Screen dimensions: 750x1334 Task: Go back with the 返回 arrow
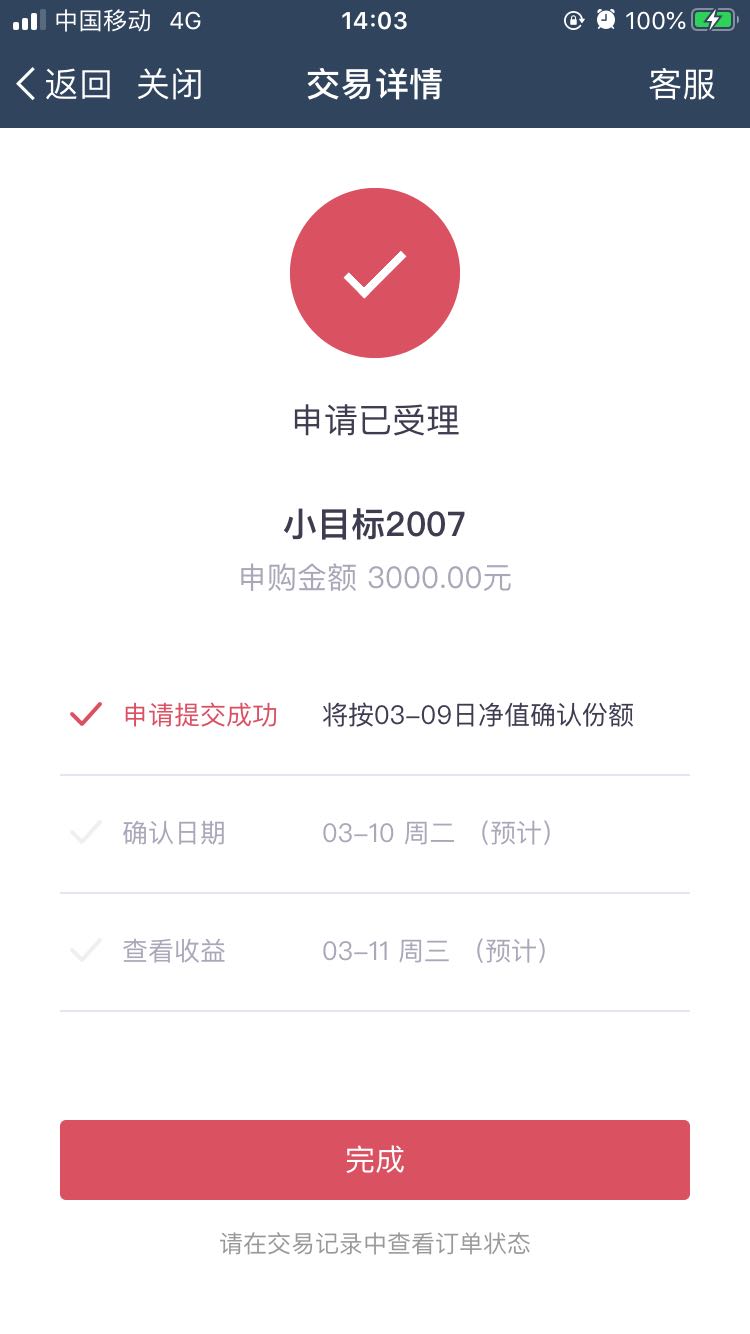pos(63,85)
